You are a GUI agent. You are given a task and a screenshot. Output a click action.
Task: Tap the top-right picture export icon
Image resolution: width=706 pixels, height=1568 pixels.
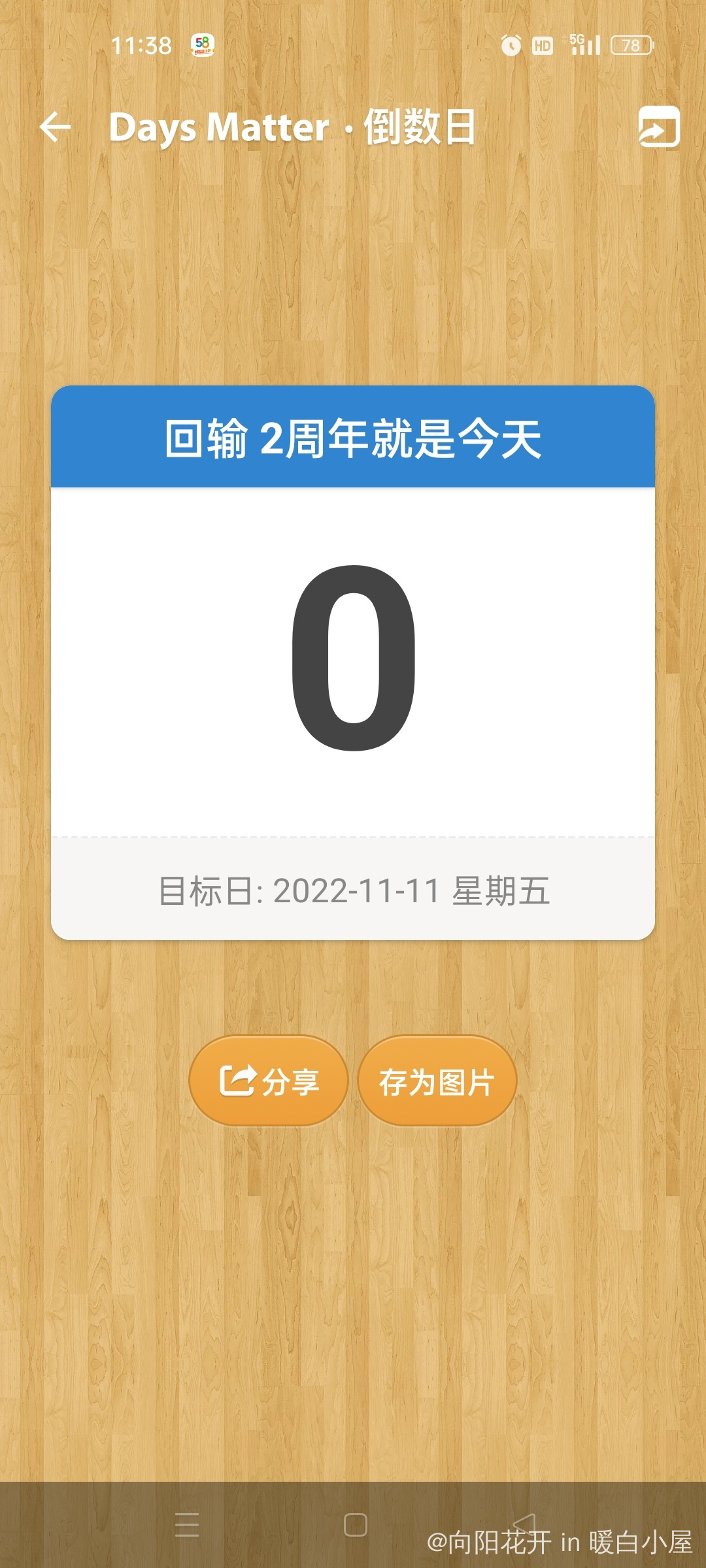[658, 127]
